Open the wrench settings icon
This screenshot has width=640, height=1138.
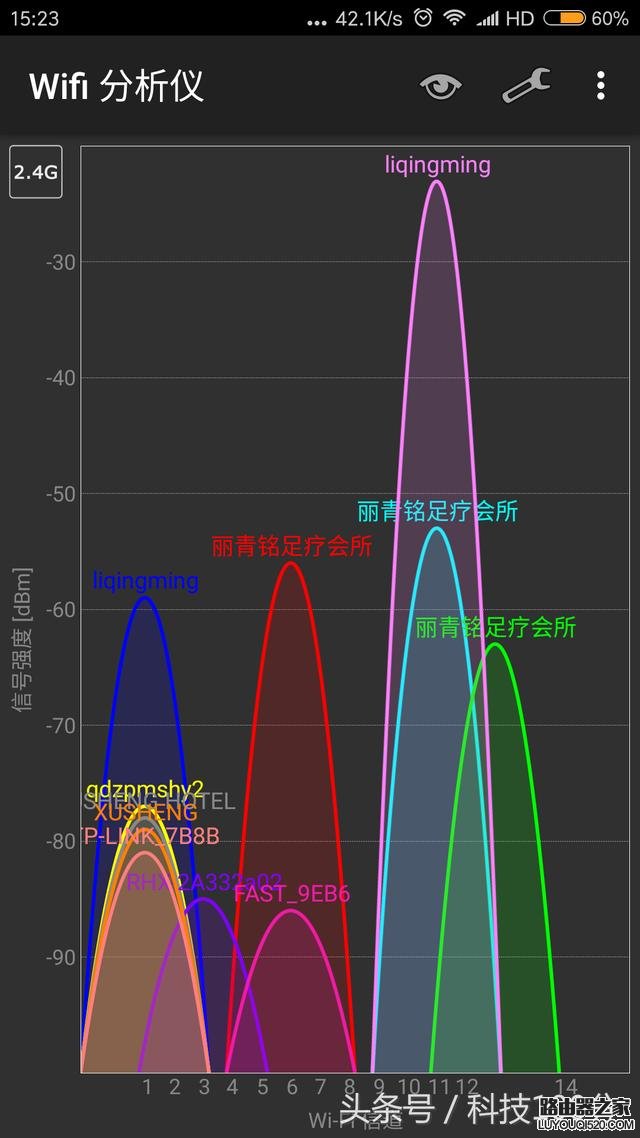(527, 86)
